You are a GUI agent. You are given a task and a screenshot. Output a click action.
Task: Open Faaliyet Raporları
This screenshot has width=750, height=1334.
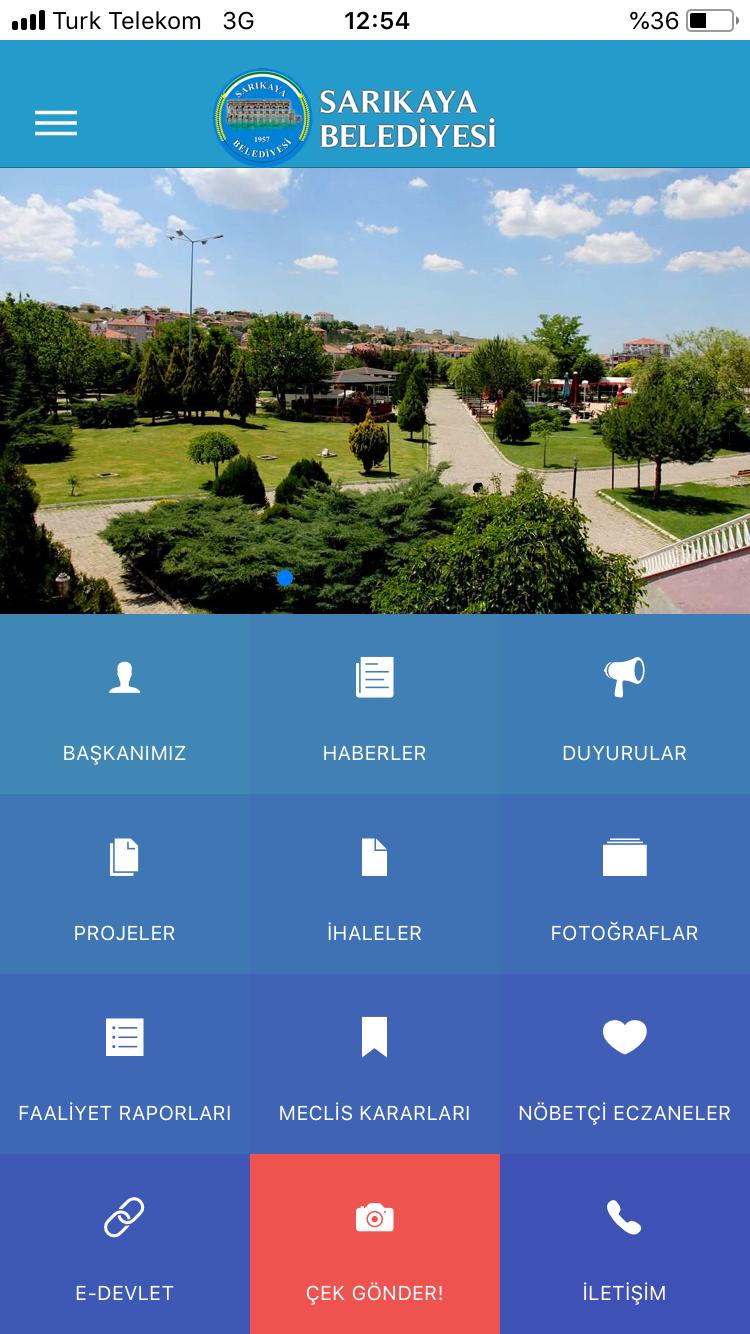click(x=125, y=1064)
